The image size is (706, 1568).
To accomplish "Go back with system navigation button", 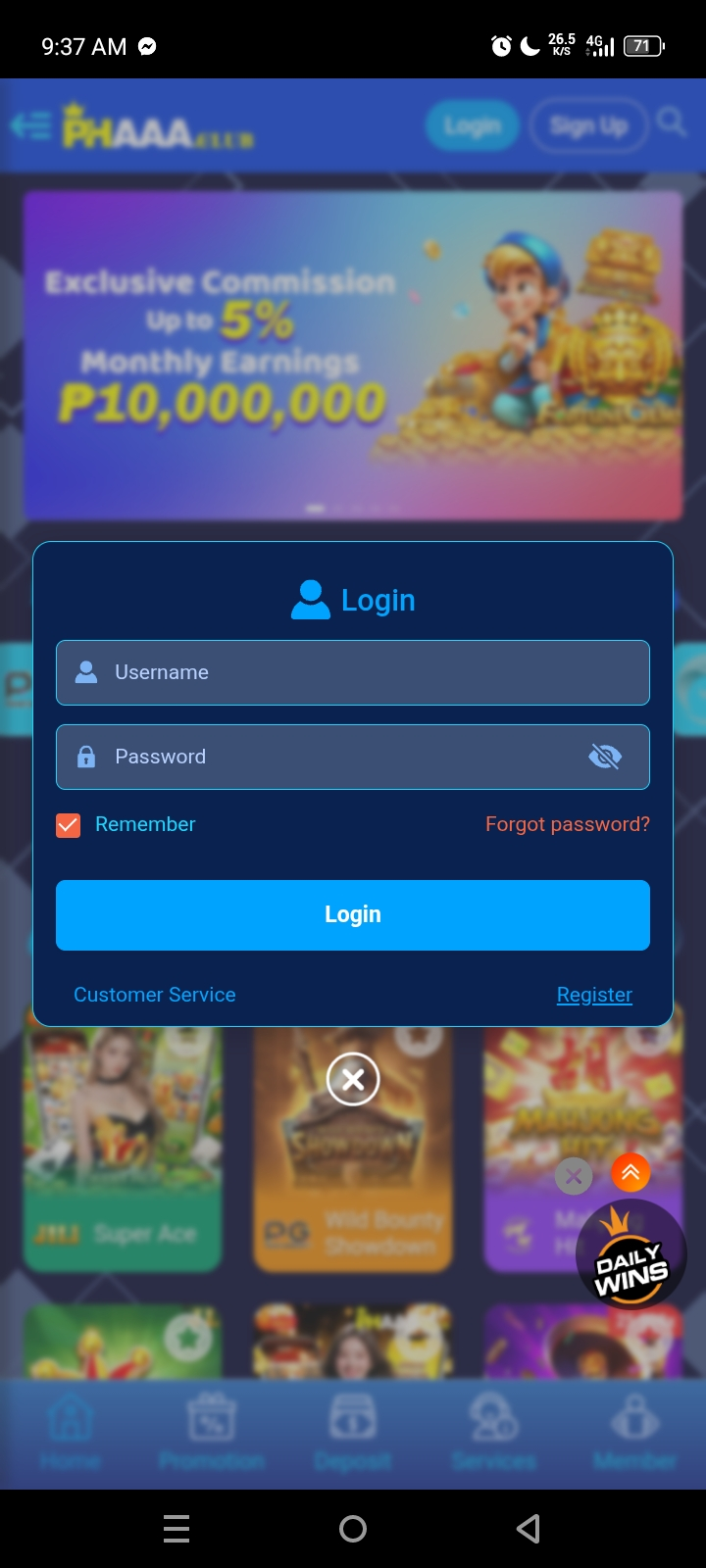I will pyautogui.click(x=529, y=1528).
